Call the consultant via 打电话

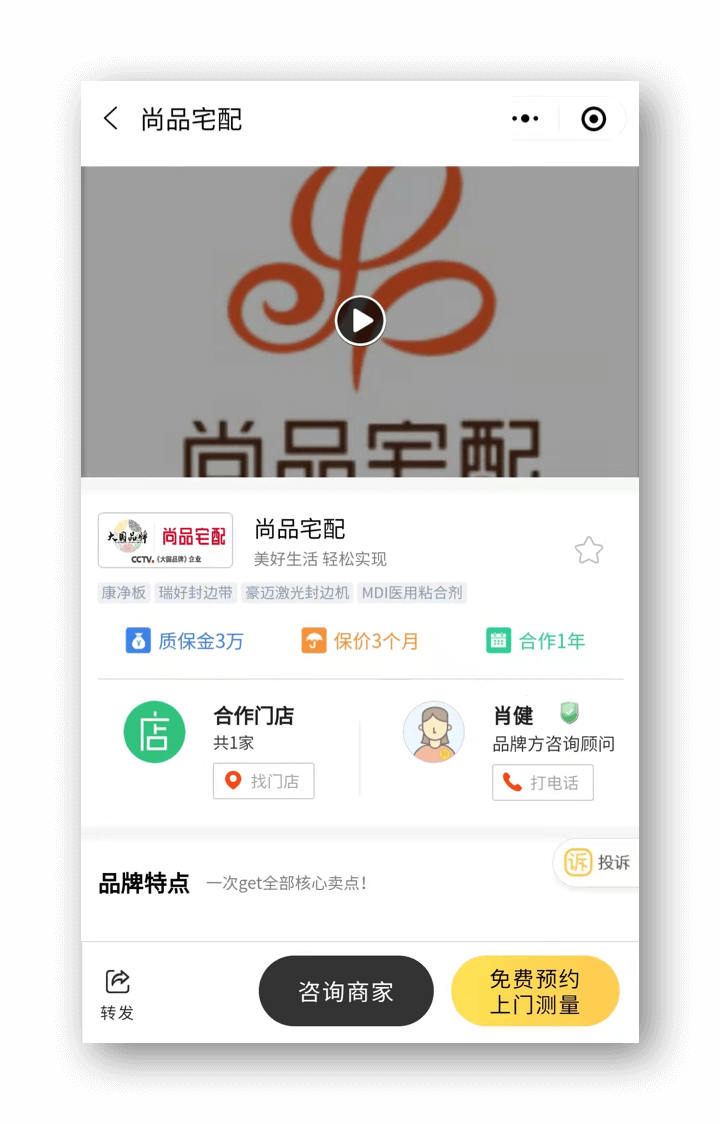coord(543,783)
